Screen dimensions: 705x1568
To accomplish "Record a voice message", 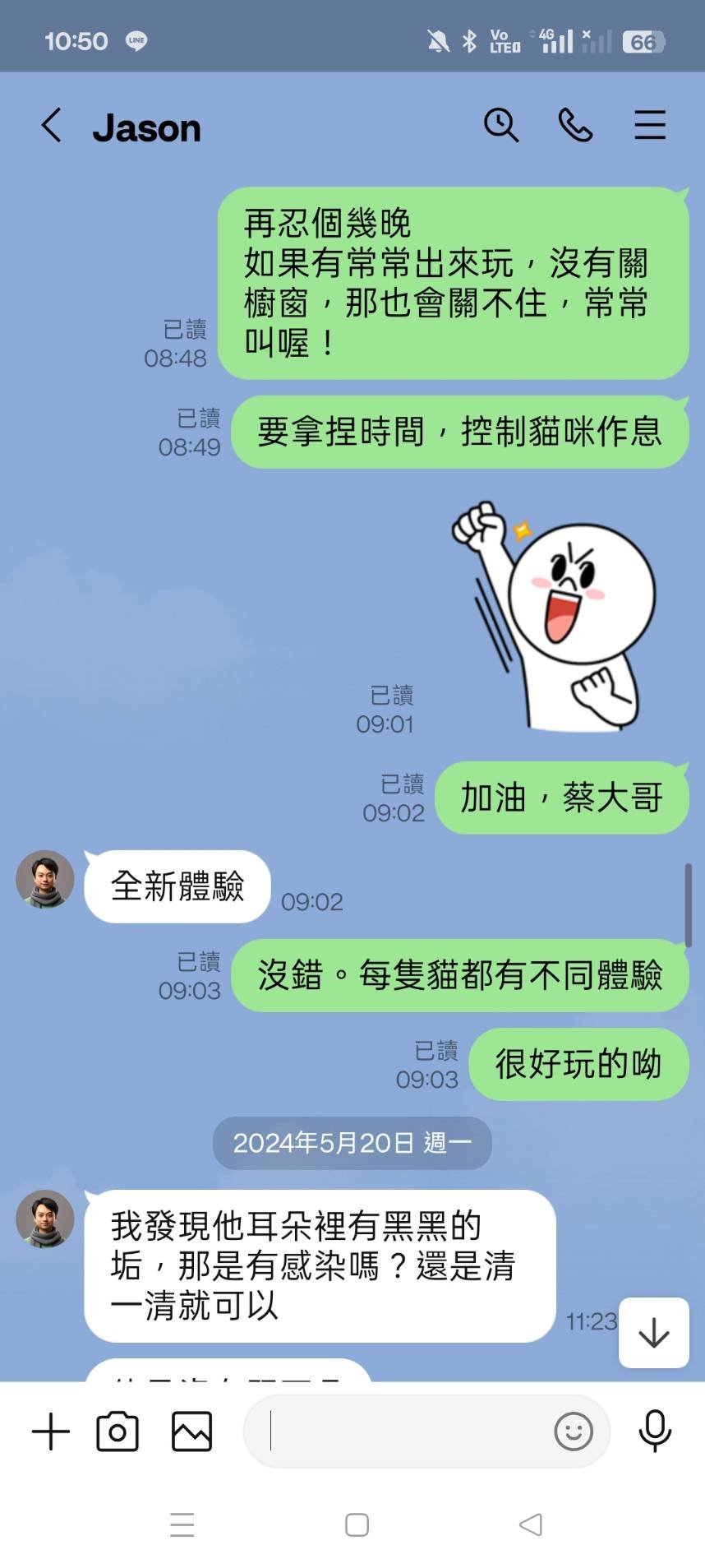I will [655, 1432].
